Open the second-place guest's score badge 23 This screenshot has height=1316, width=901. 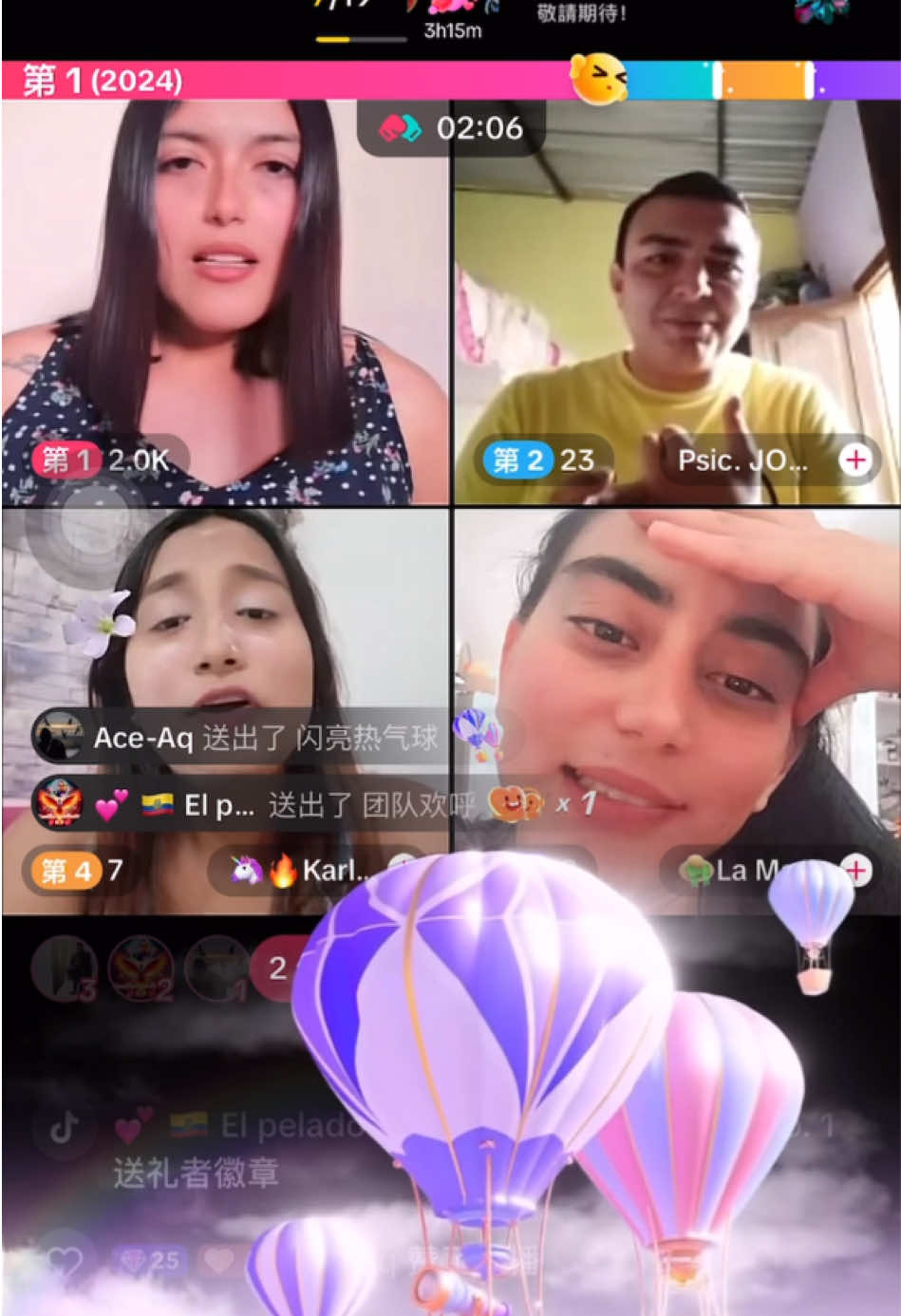(x=541, y=461)
